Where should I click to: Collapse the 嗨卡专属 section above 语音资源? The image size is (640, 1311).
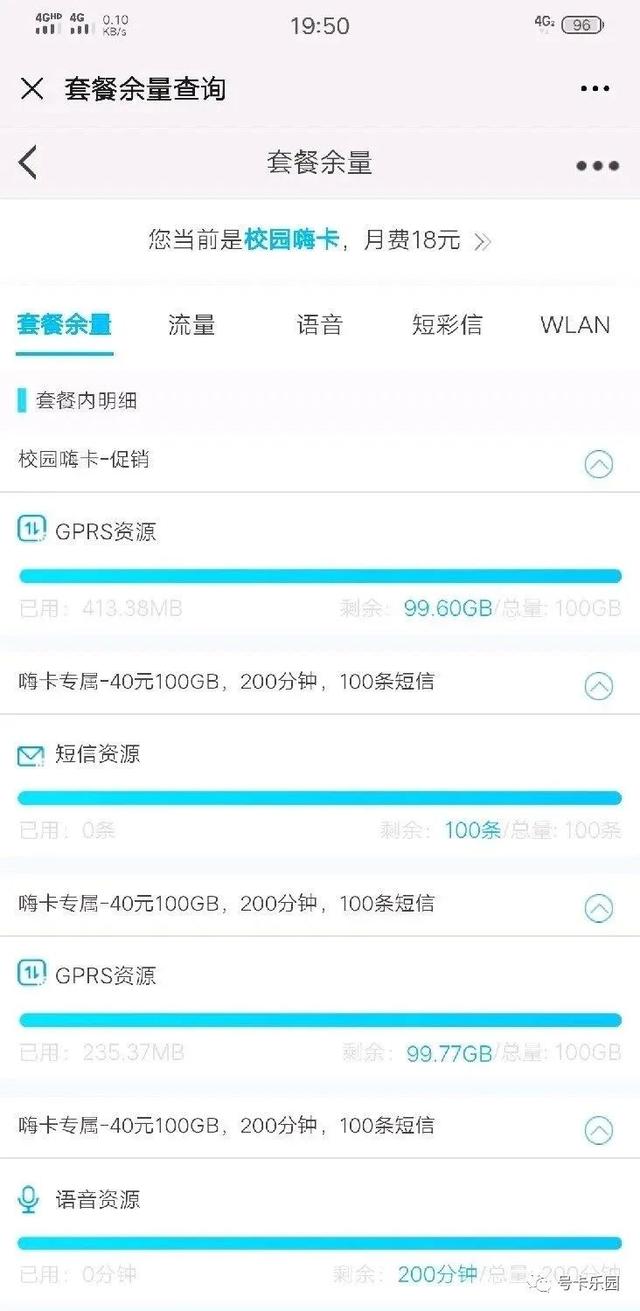pos(598,1129)
